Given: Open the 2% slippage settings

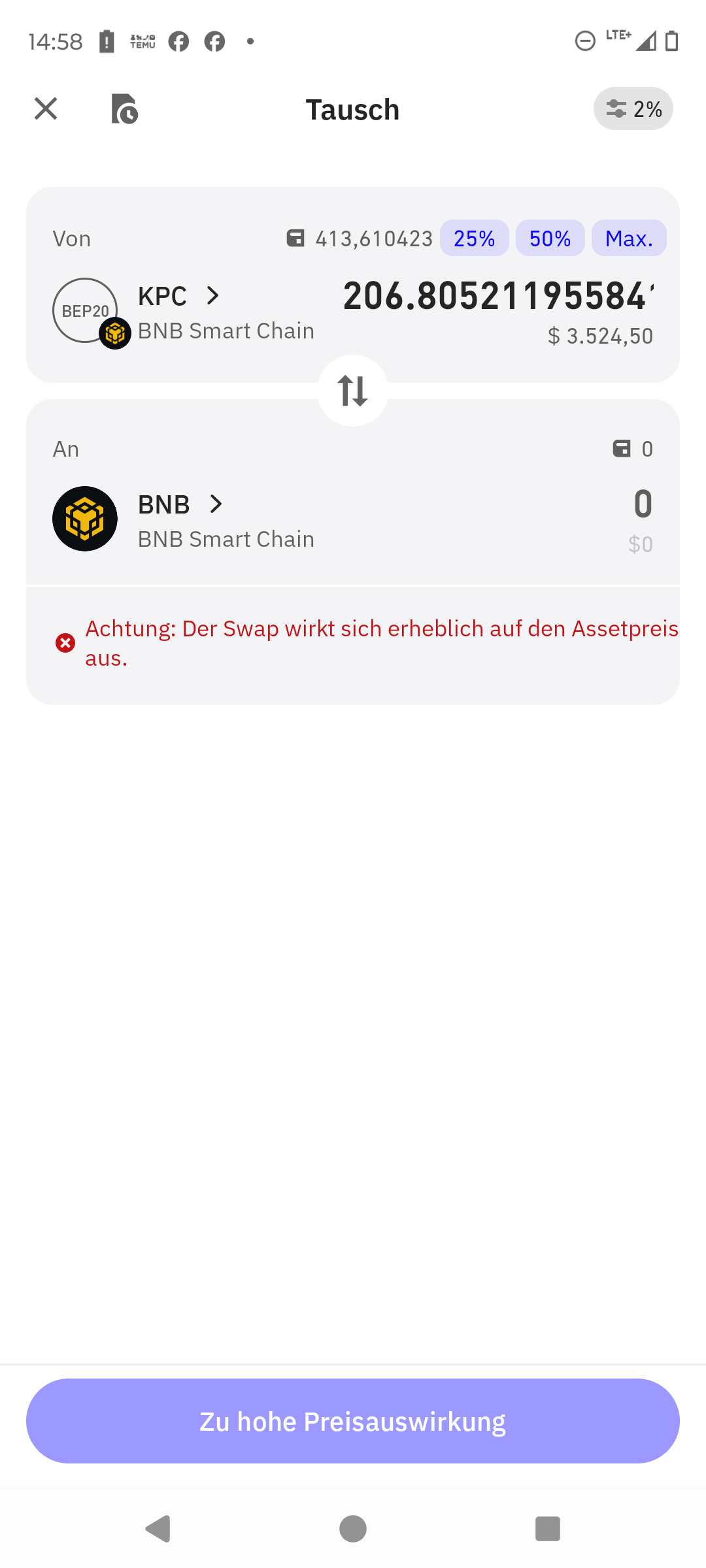Looking at the screenshot, I should click(x=633, y=108).
